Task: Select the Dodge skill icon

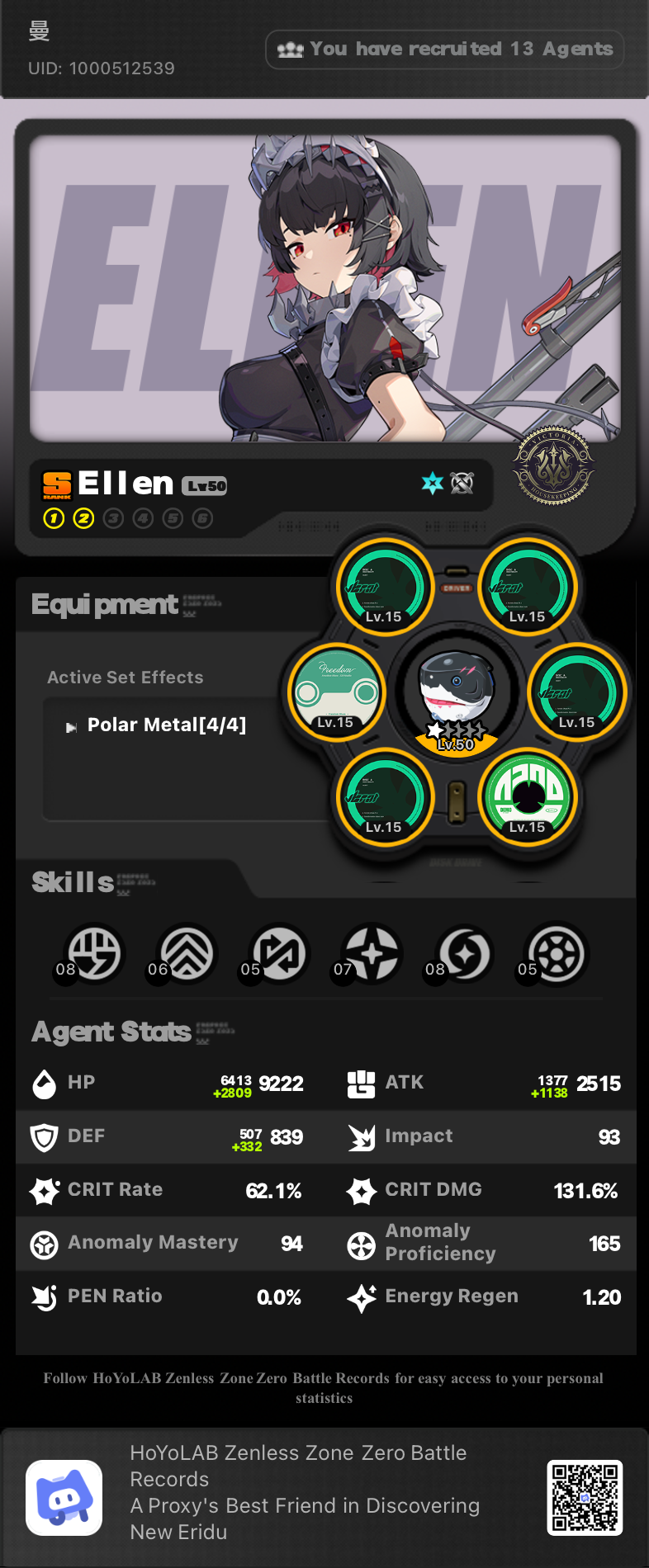Action: [183, 953]
